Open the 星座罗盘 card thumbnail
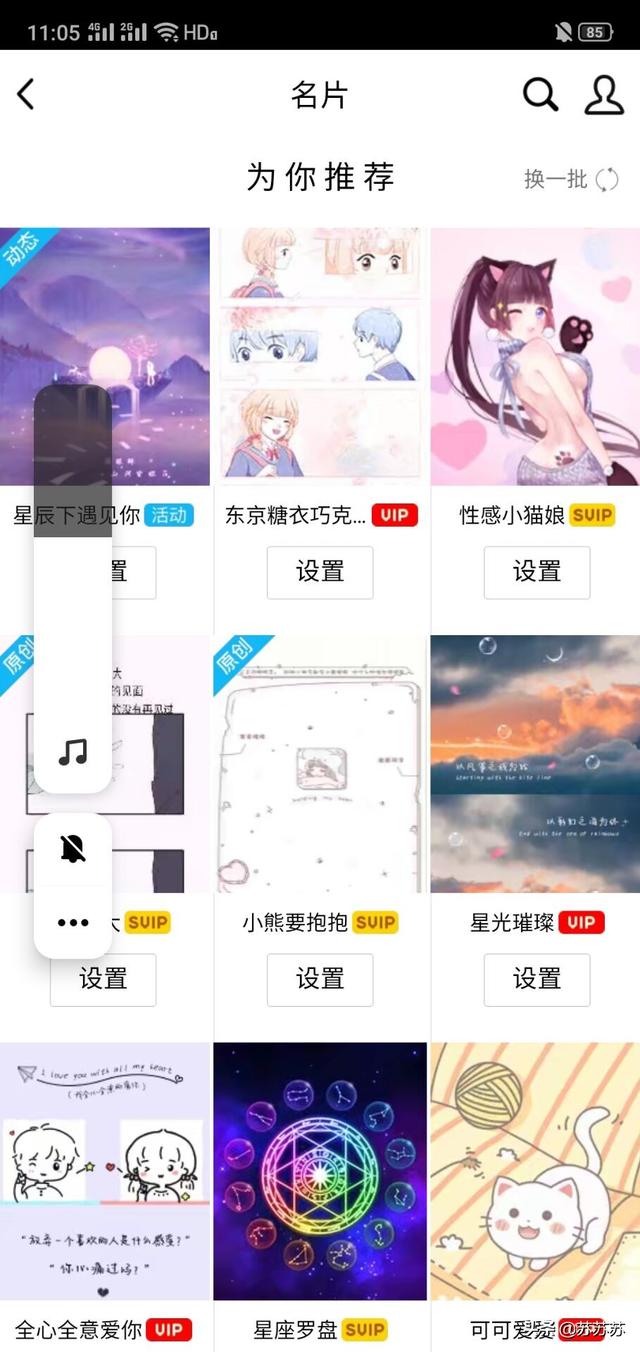 pyautogui.click(x=320, y=1170)
